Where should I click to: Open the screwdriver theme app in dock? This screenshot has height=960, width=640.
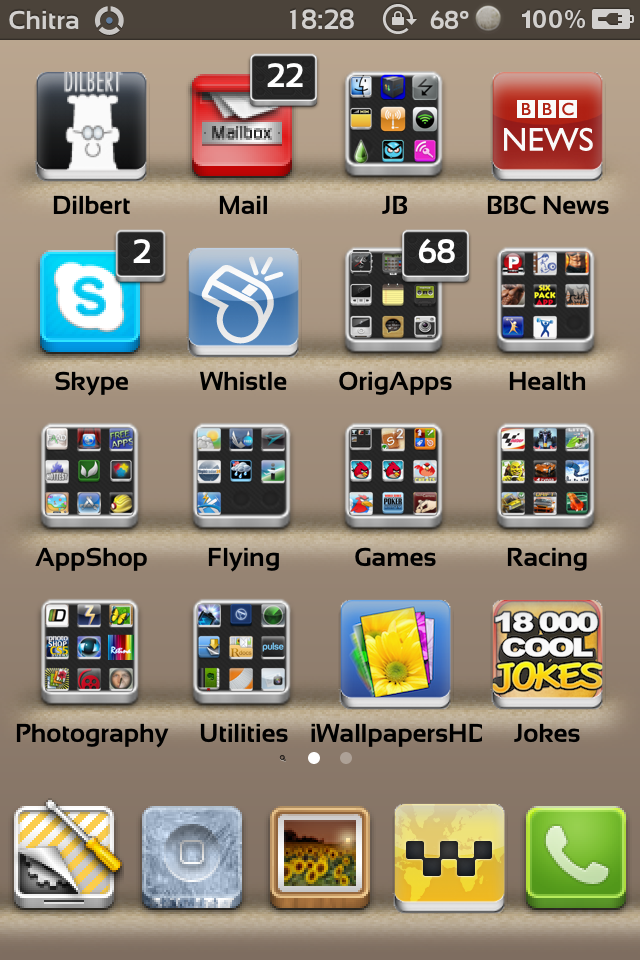[64, 857]
